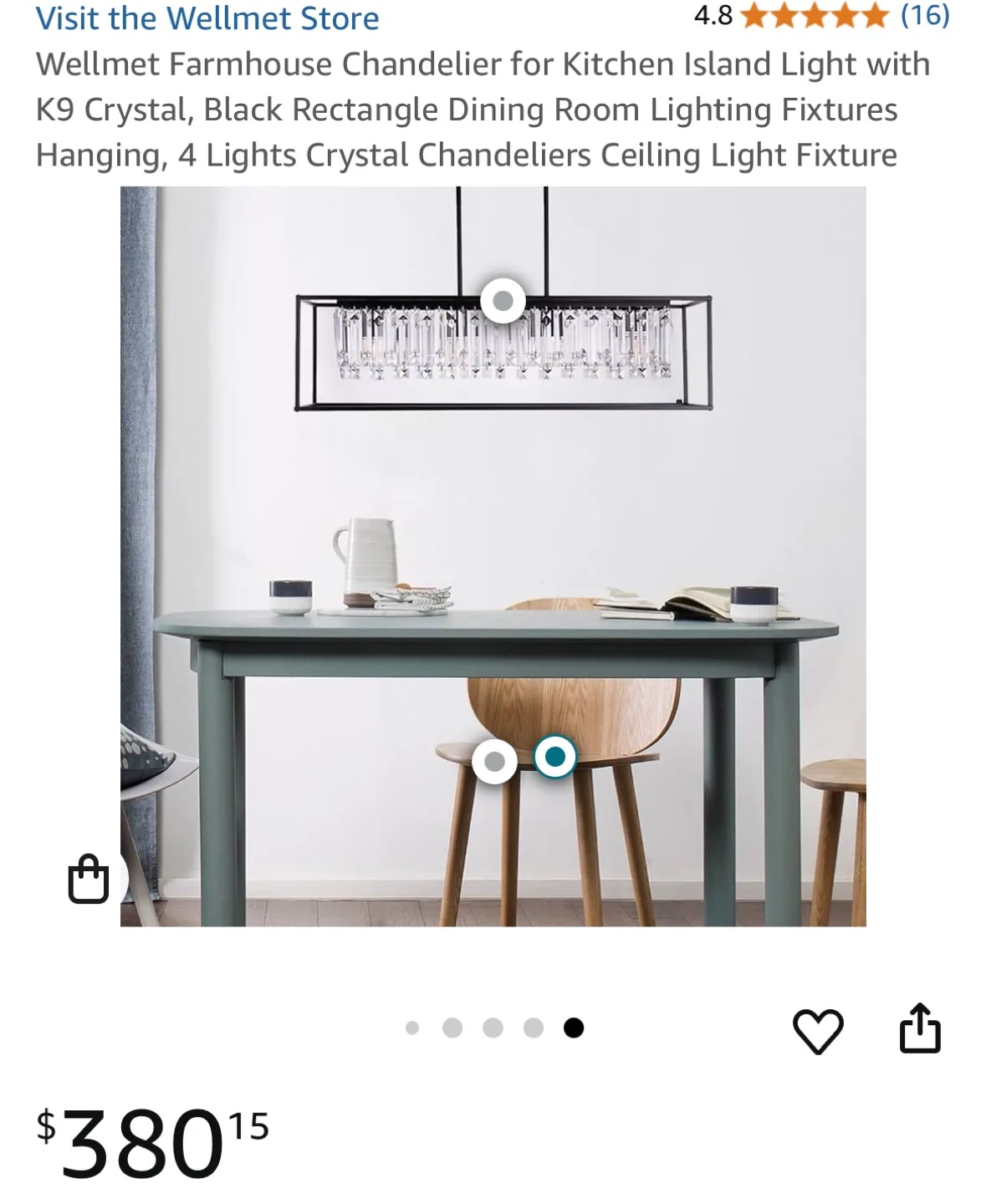Select the hotspot dot on the chandelier
The image size is (986, 1204).
tap(502, 300)
